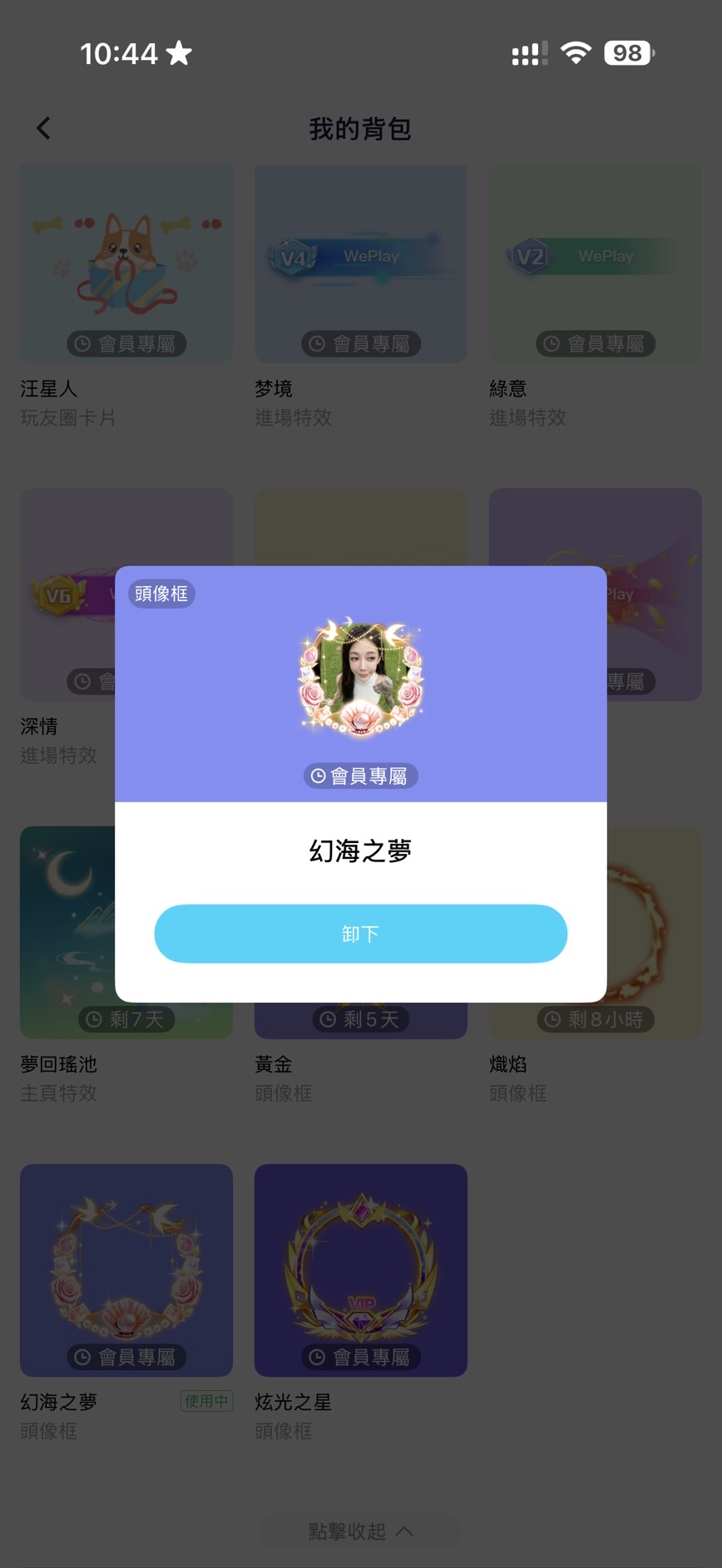Select the 炫光之星 avatar frame
Image resolution: width=722 pixels, height=1568 pixels.
(x=360, y=1270)
